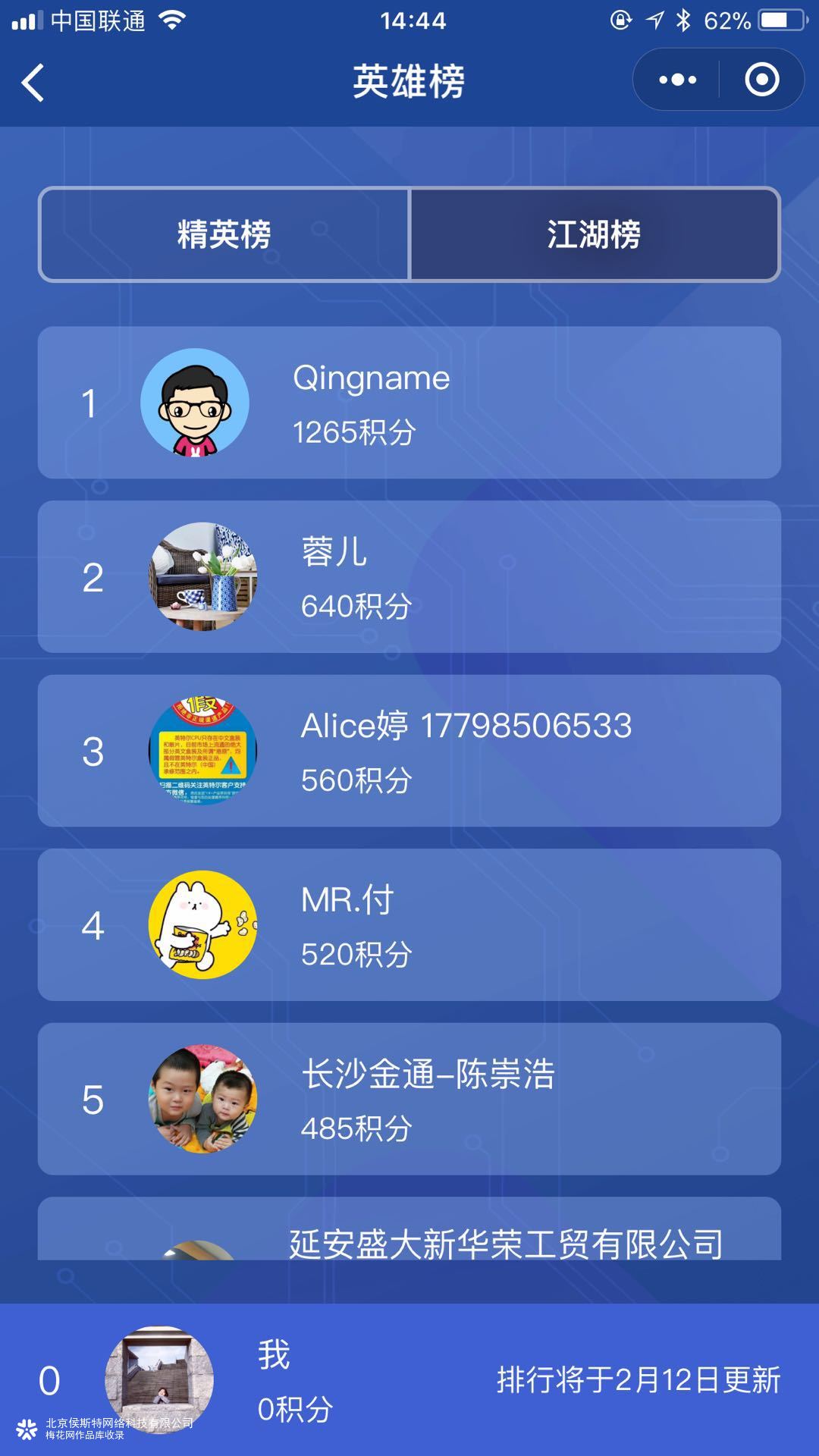
Task: Open the mini program three-dot menu
Action: tap(677, 80)
